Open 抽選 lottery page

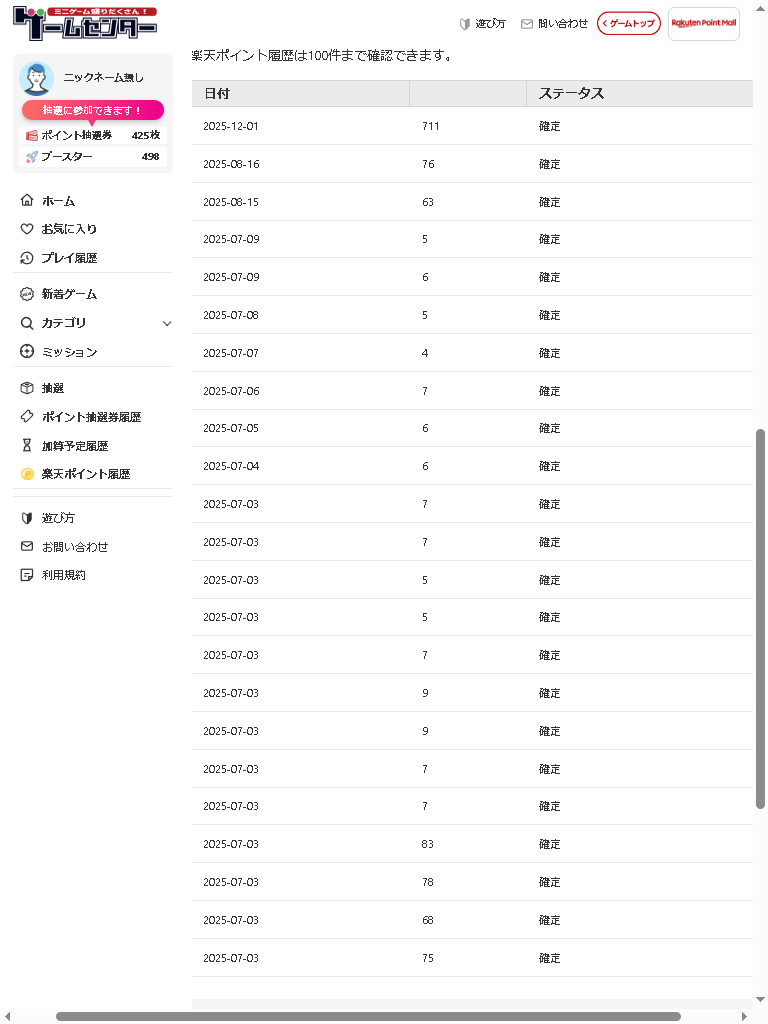click(53, 388)
